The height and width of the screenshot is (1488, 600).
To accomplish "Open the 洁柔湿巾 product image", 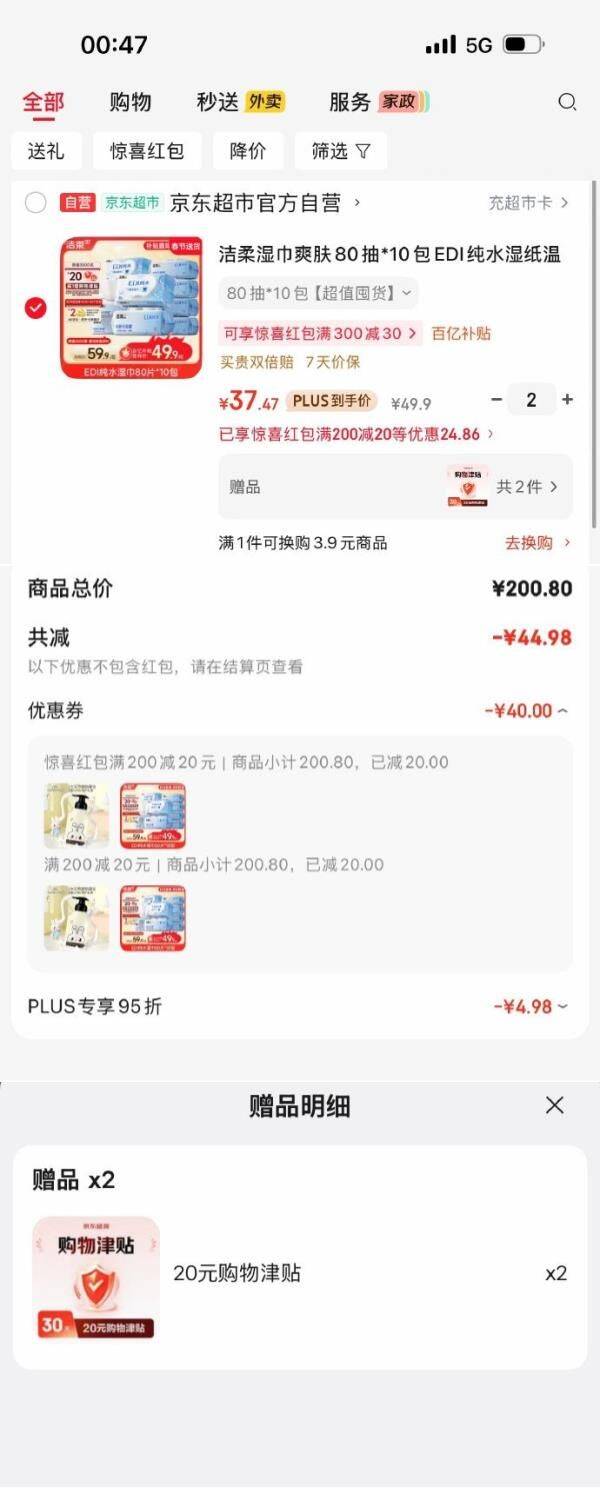I will click(132, 308).
